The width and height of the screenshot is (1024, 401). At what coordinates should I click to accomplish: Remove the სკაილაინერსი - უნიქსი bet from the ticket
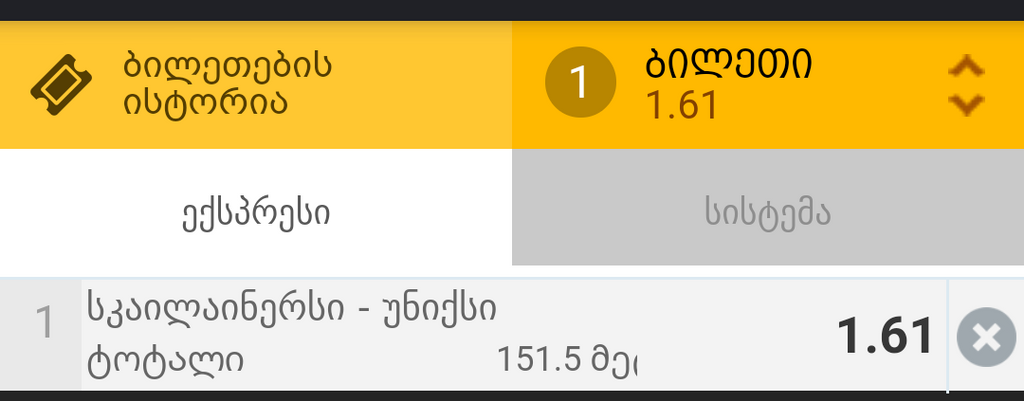point(985,338)
